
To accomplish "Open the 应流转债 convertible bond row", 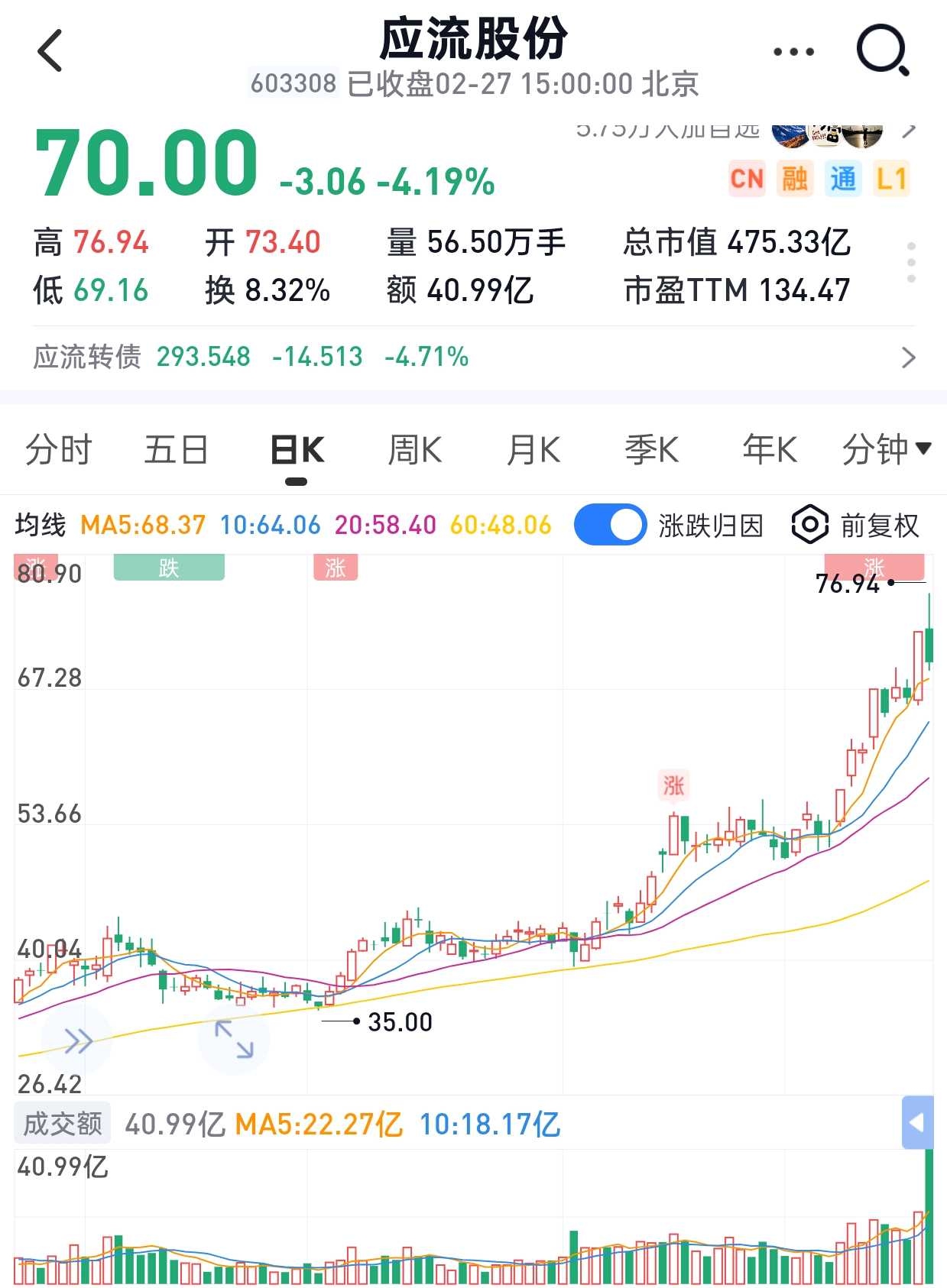I will (x=473, y=357).
